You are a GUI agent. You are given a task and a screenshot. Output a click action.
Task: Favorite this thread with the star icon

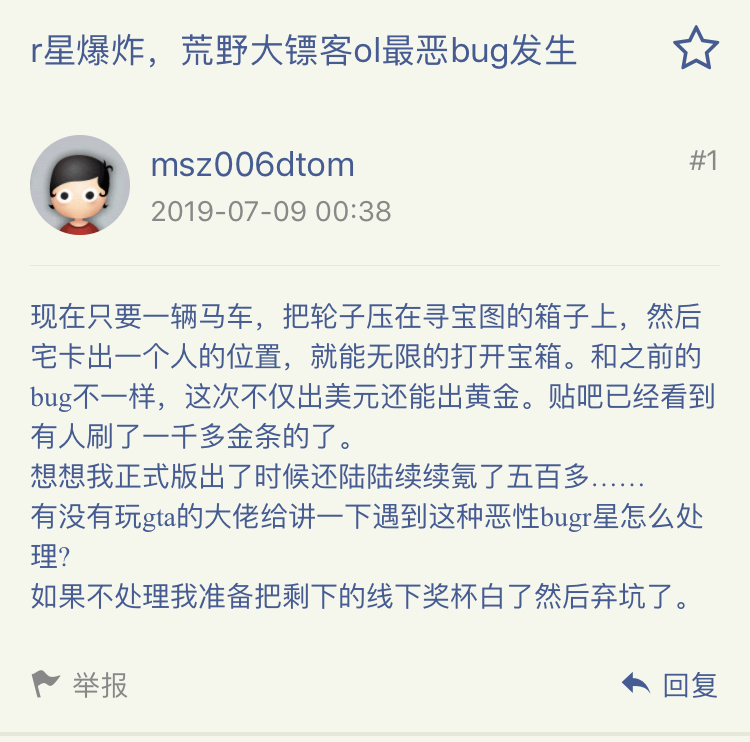pyautogui.click(x=695, y=48)
